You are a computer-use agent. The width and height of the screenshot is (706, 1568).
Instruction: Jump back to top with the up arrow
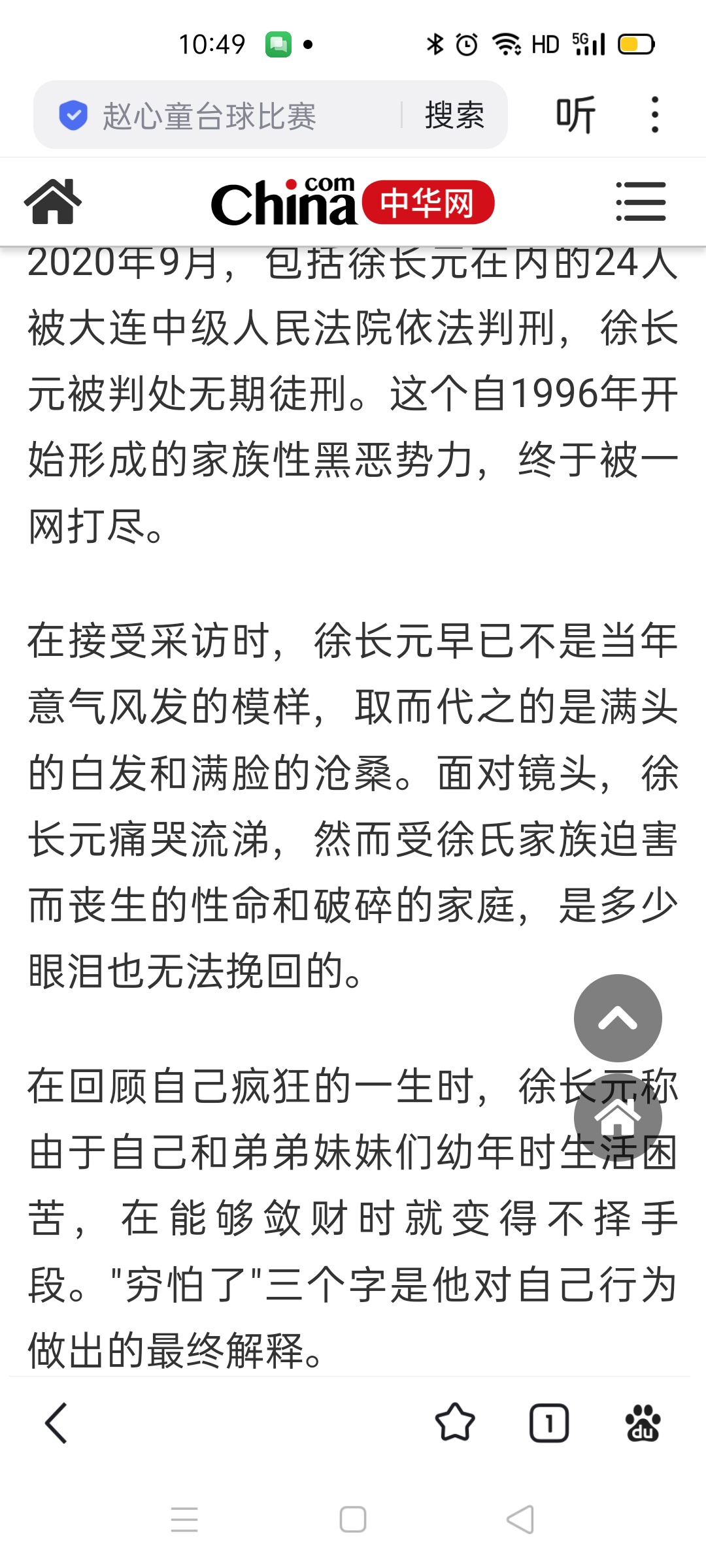pos(618,1018)
